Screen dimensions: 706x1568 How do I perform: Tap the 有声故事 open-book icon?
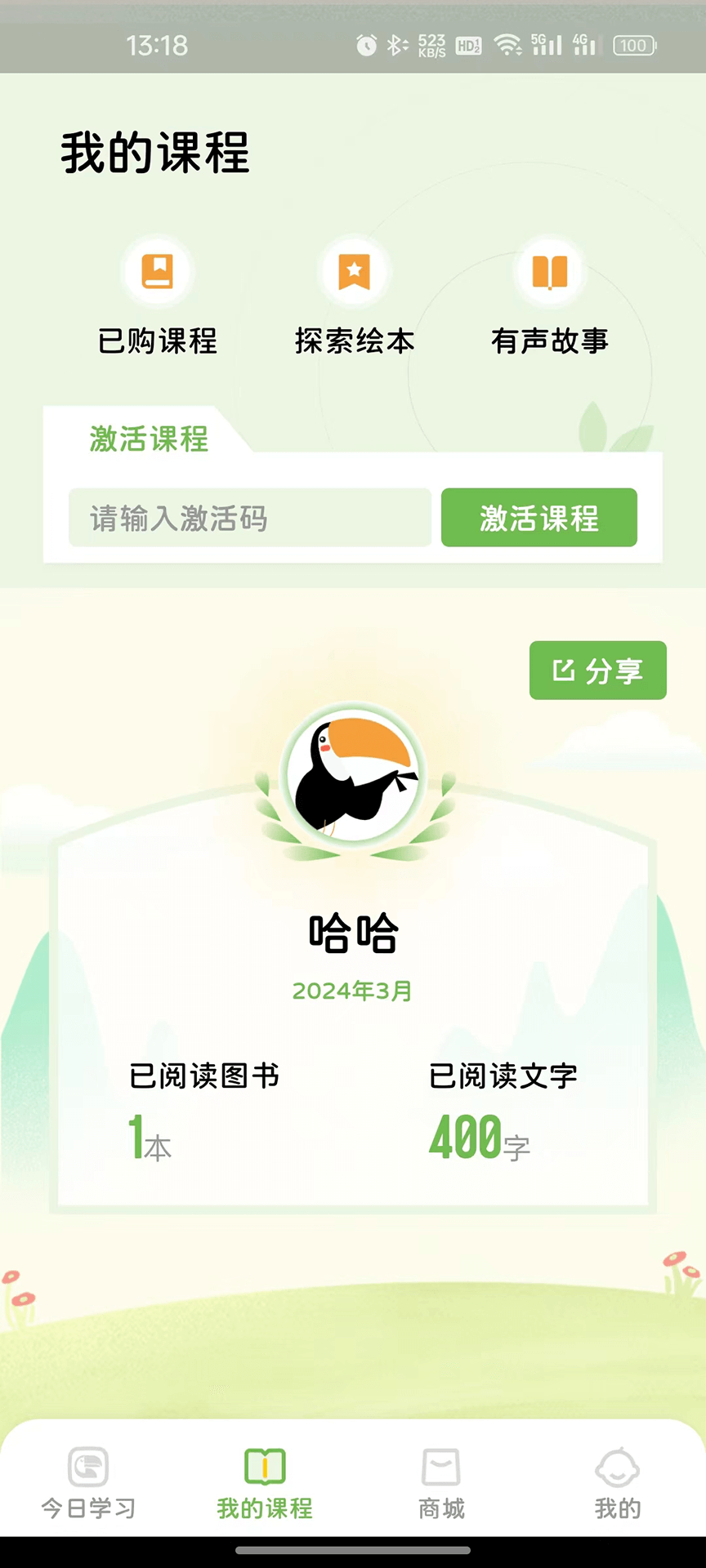[550, 272]
